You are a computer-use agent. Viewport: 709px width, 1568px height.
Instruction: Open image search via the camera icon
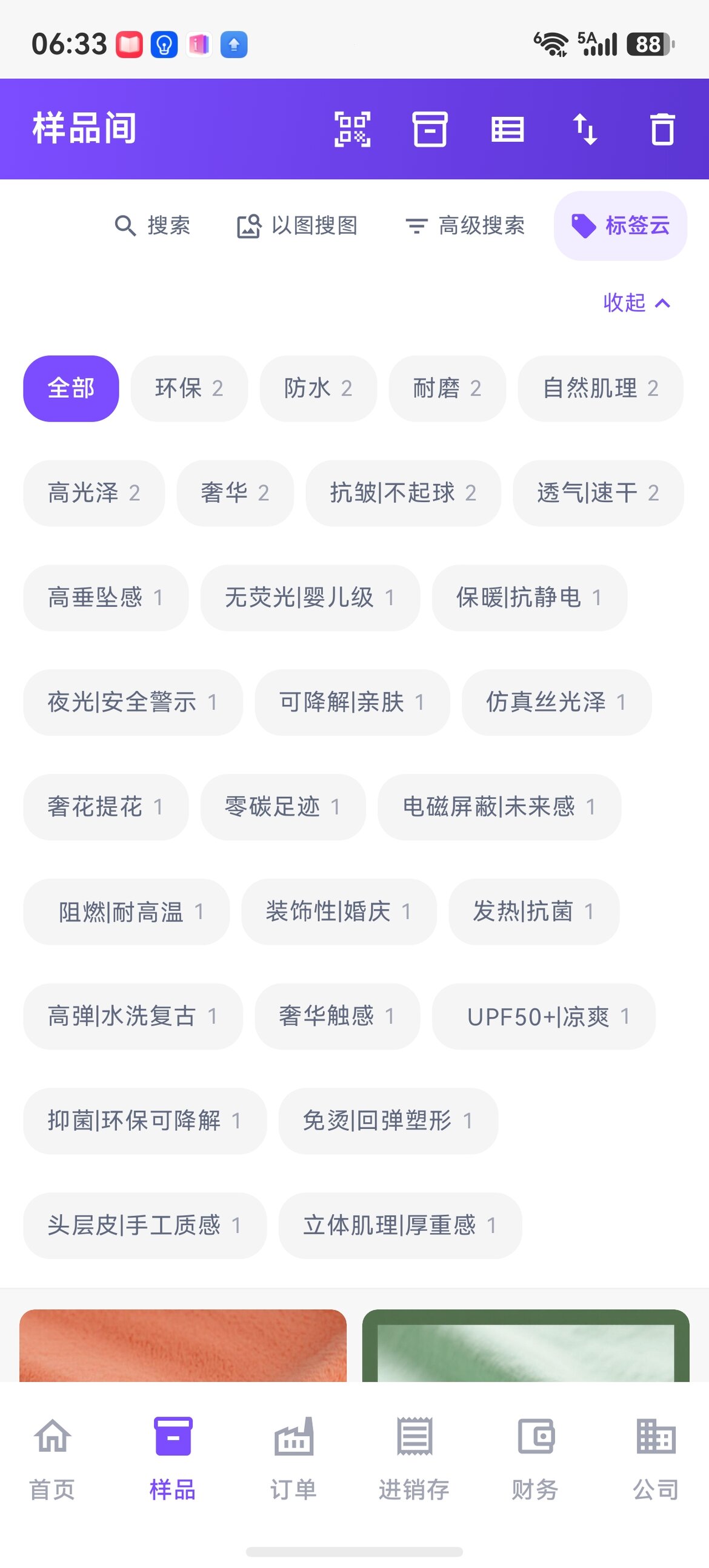pyautogui.click(x=298, y=225)
